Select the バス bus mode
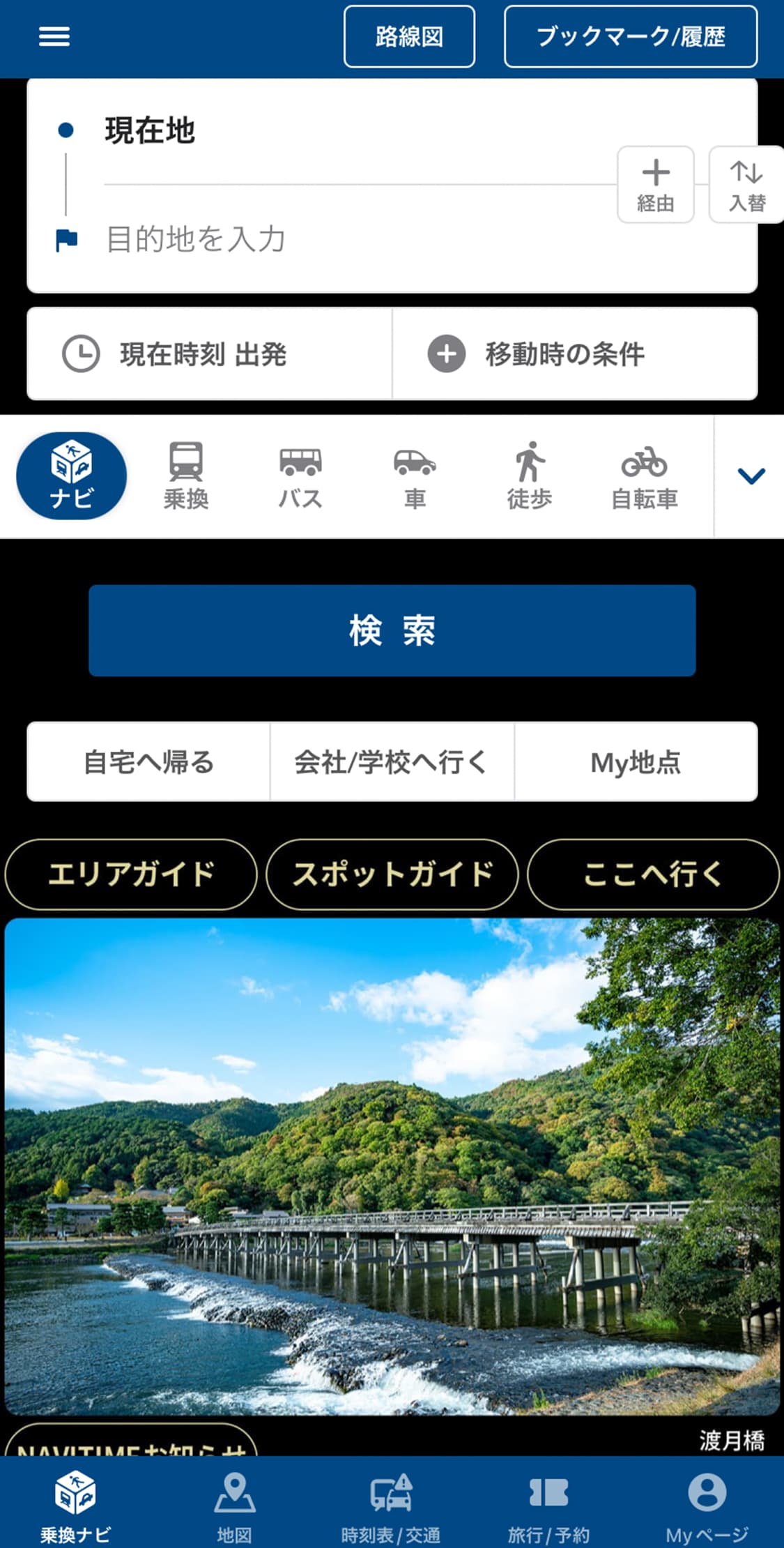The width and height of the screenshot is (784, 1548). (300, 476)
